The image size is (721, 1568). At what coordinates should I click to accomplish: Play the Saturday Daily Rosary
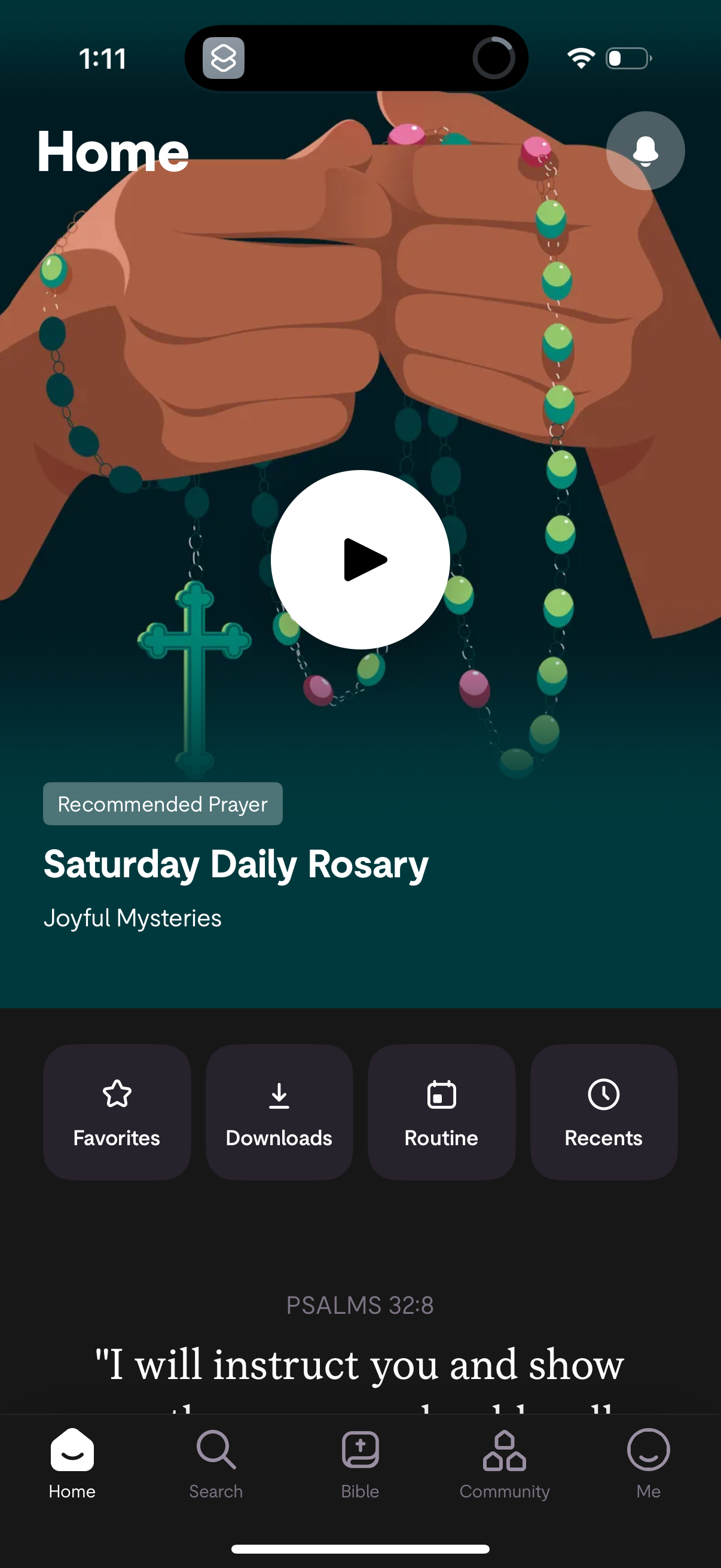[360, 560]
